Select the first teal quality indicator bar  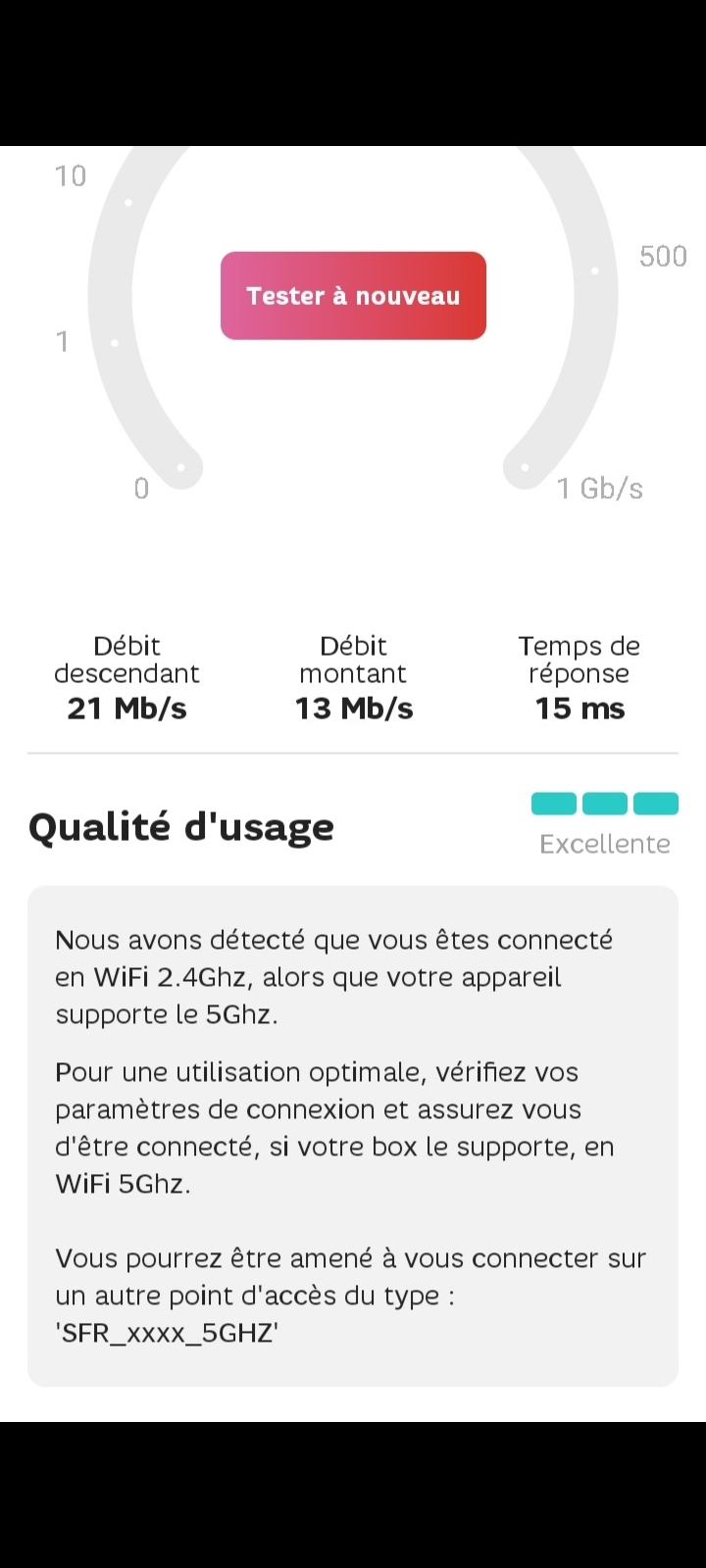point(554,803)
